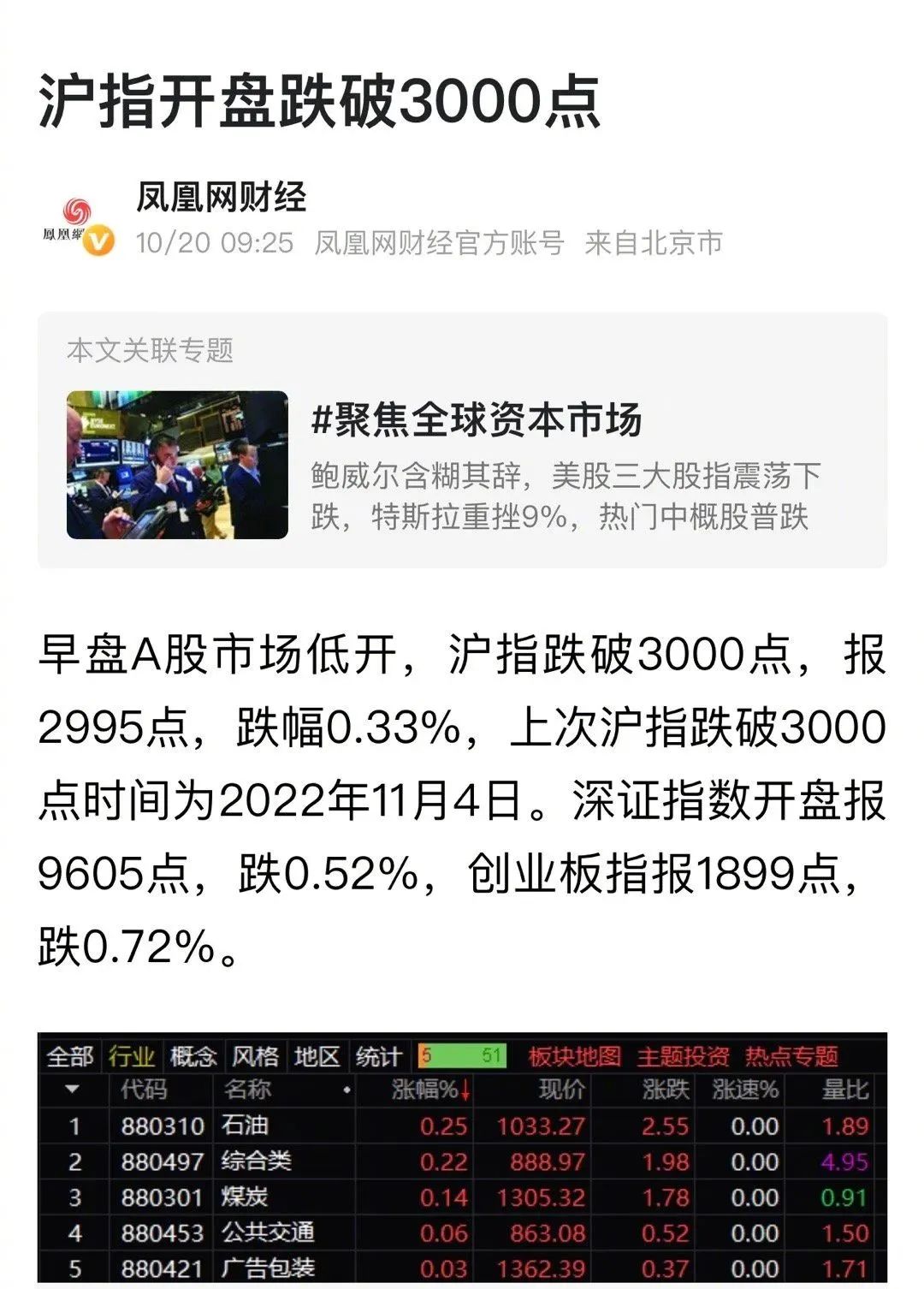Open the 凤凰网财经 author profile
This screenshot has height=1289, width=924.
(x=221, y=198)
